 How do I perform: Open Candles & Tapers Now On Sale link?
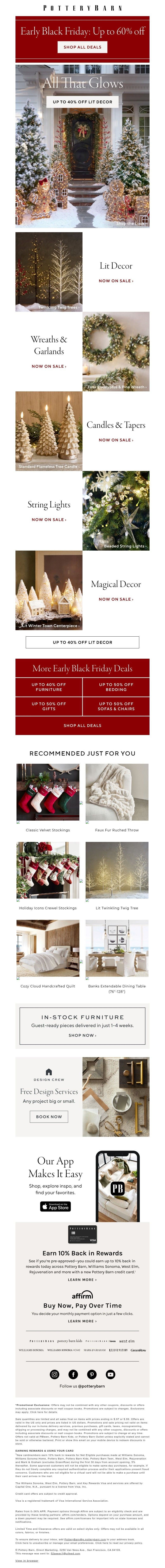pos(116,440)
